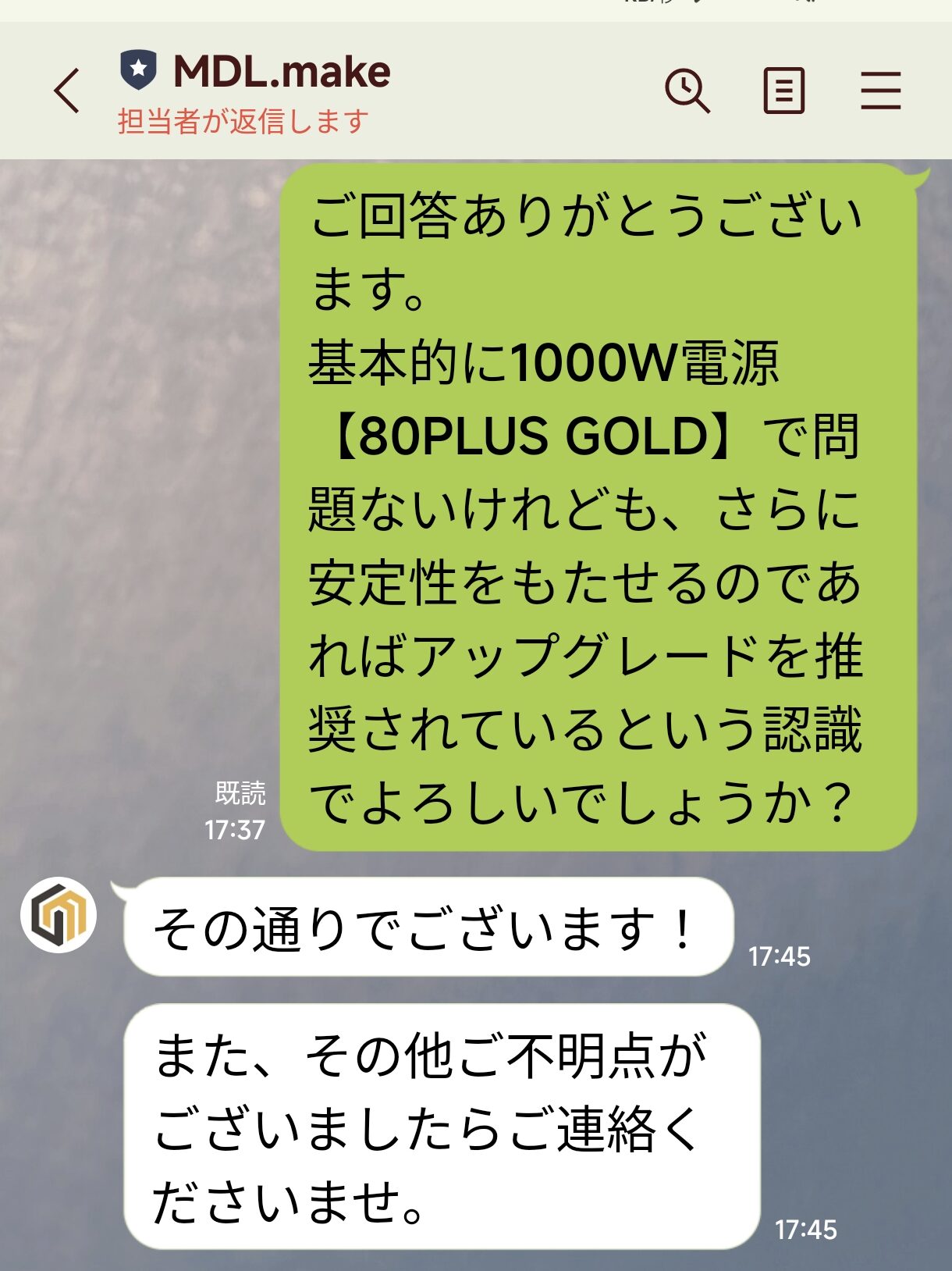Open the hamburger menu

(x=880, y=91)
